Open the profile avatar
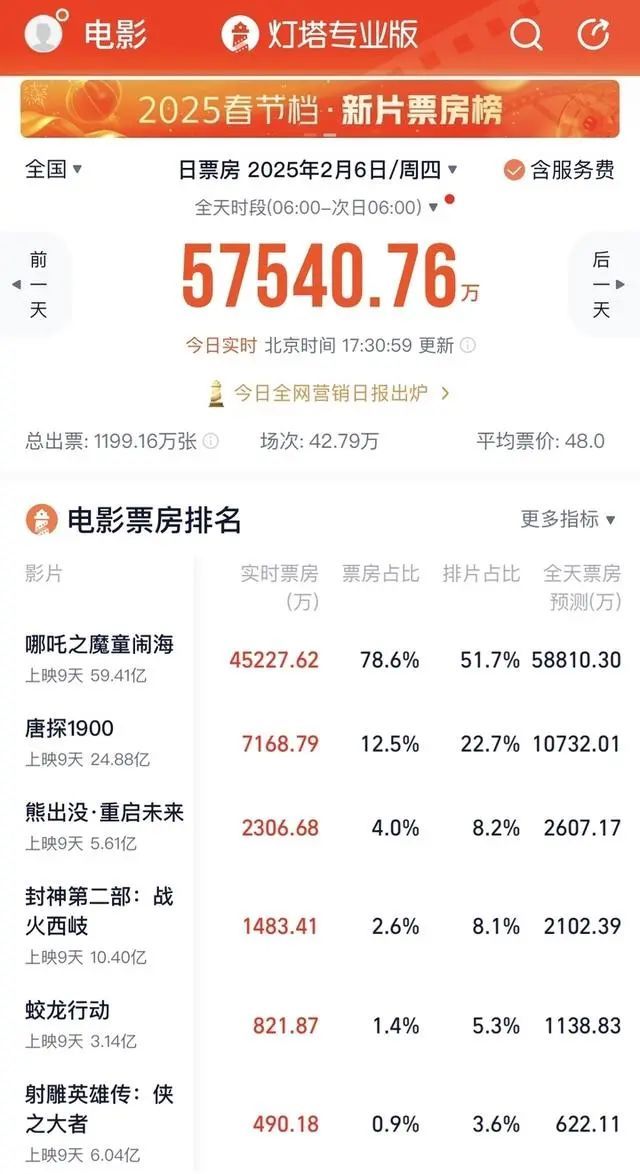This screenshot has height=1174, width=640. [43, 32]
